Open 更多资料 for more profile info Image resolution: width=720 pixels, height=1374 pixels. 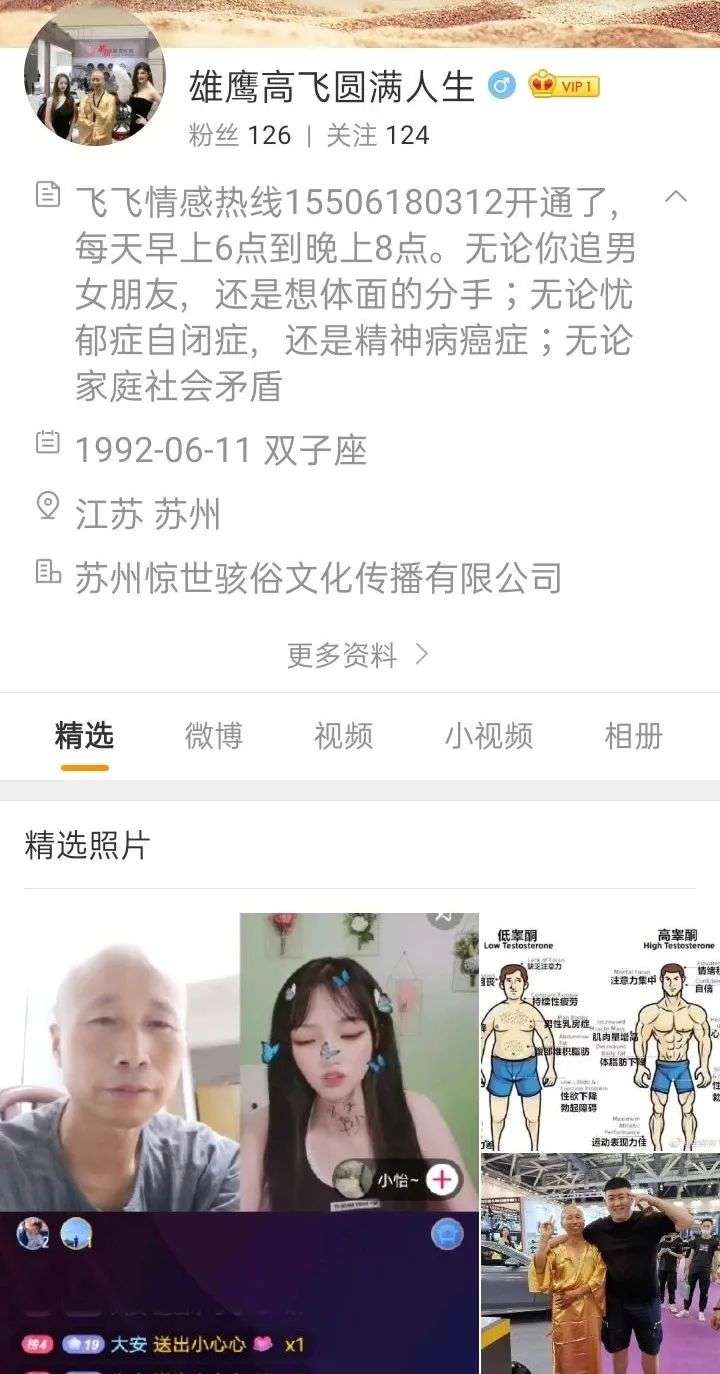click(358, 655)
